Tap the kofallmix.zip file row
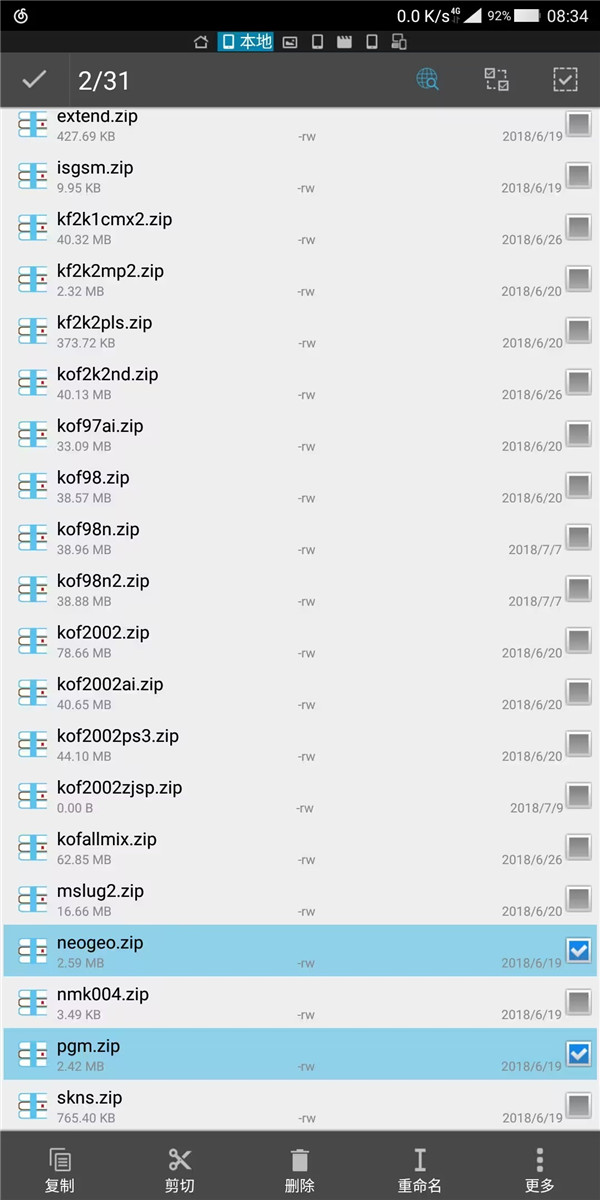Image resolution: width=600 pixels, height=1200 pixels. point(300,847)
